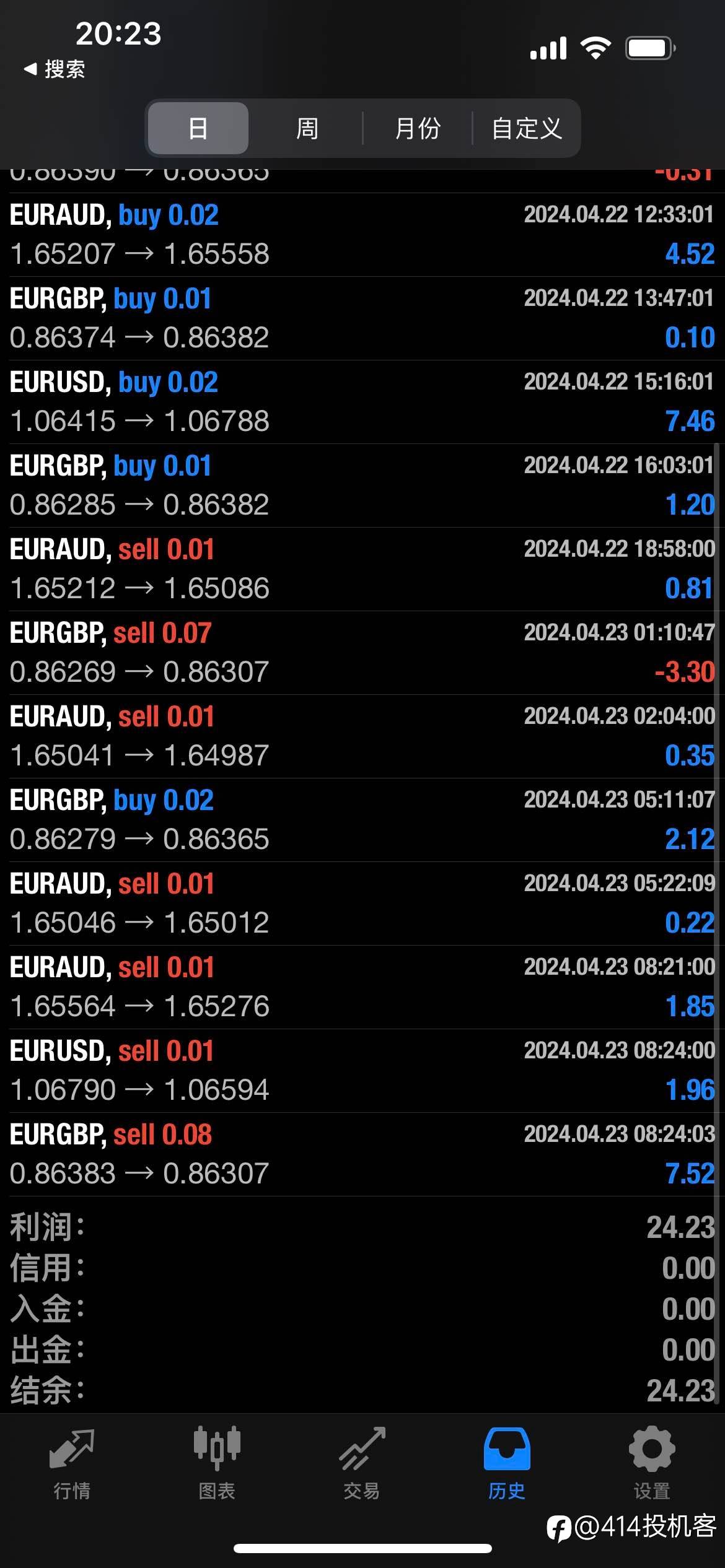Select the EURAUD sell 0.01 trade at 08:21:00
The image size is (725, 1568).
[x=362, y=987]
